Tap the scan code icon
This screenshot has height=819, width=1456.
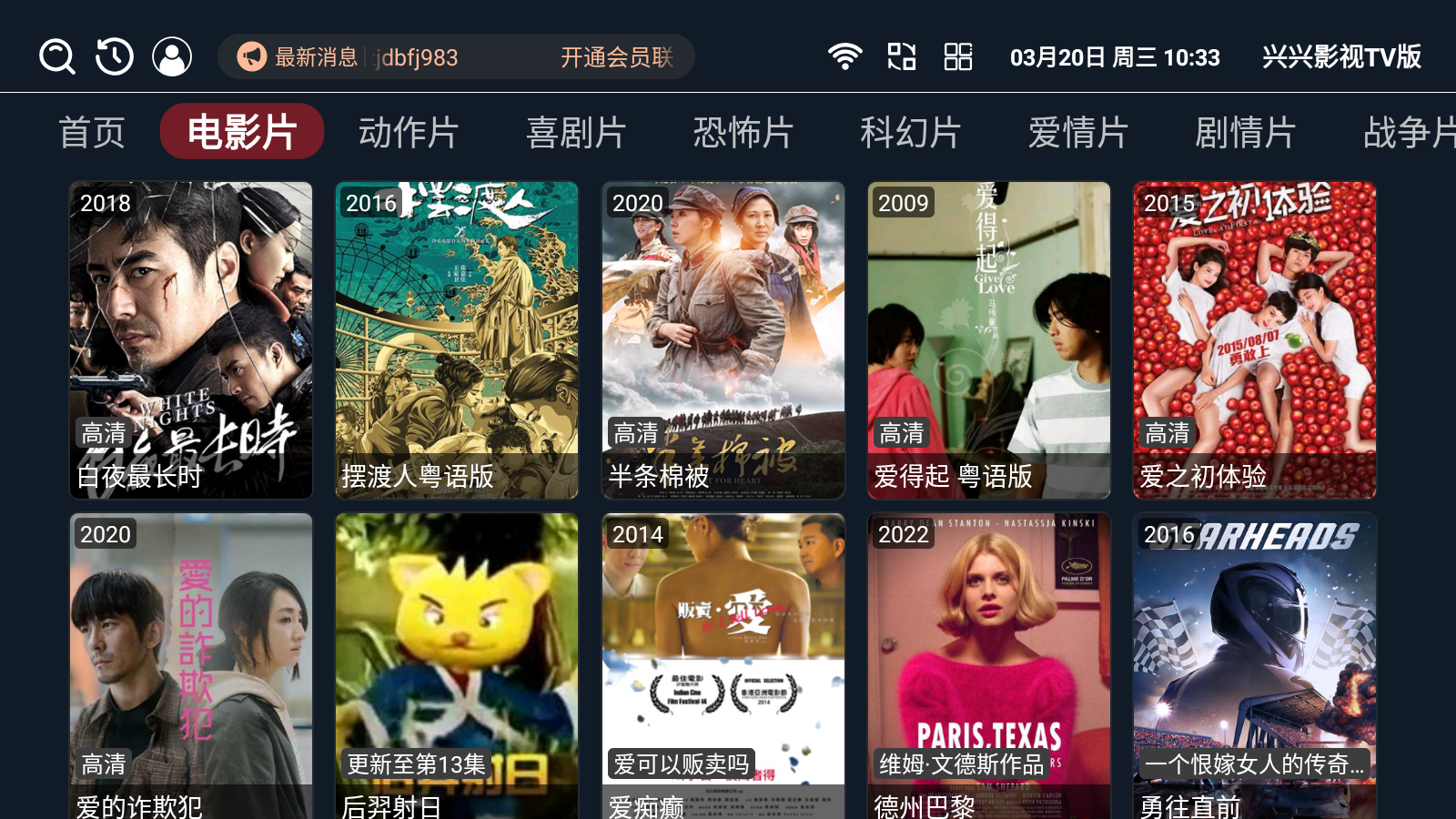tap(901, 57)
